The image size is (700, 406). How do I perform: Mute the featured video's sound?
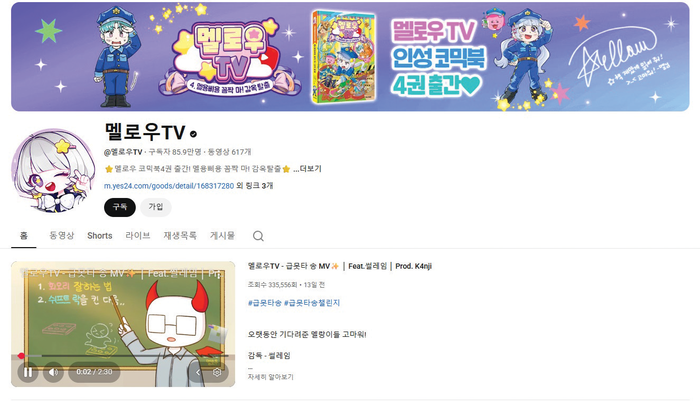point(53,372)
